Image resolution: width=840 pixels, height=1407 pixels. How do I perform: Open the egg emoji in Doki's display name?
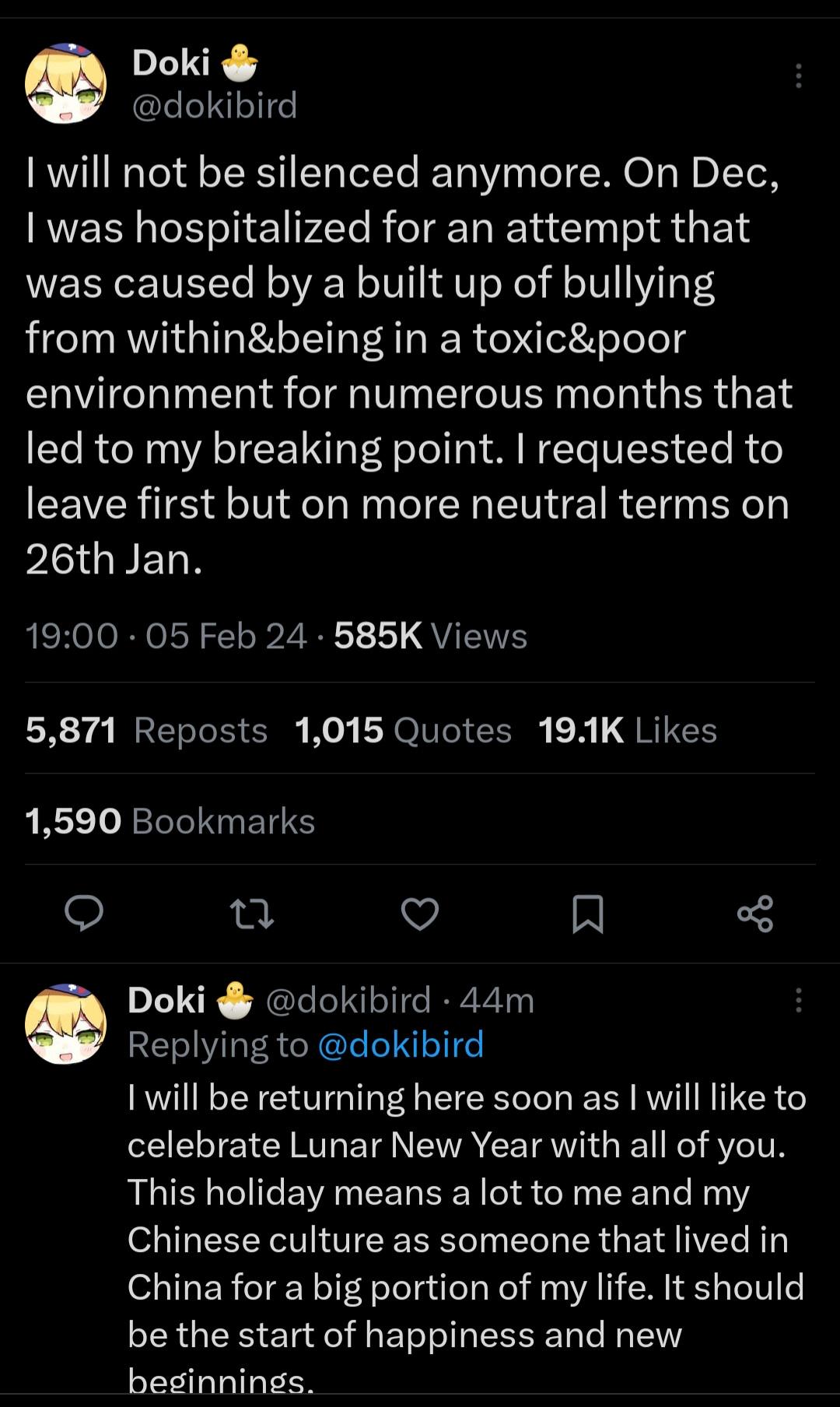point(239,61)
